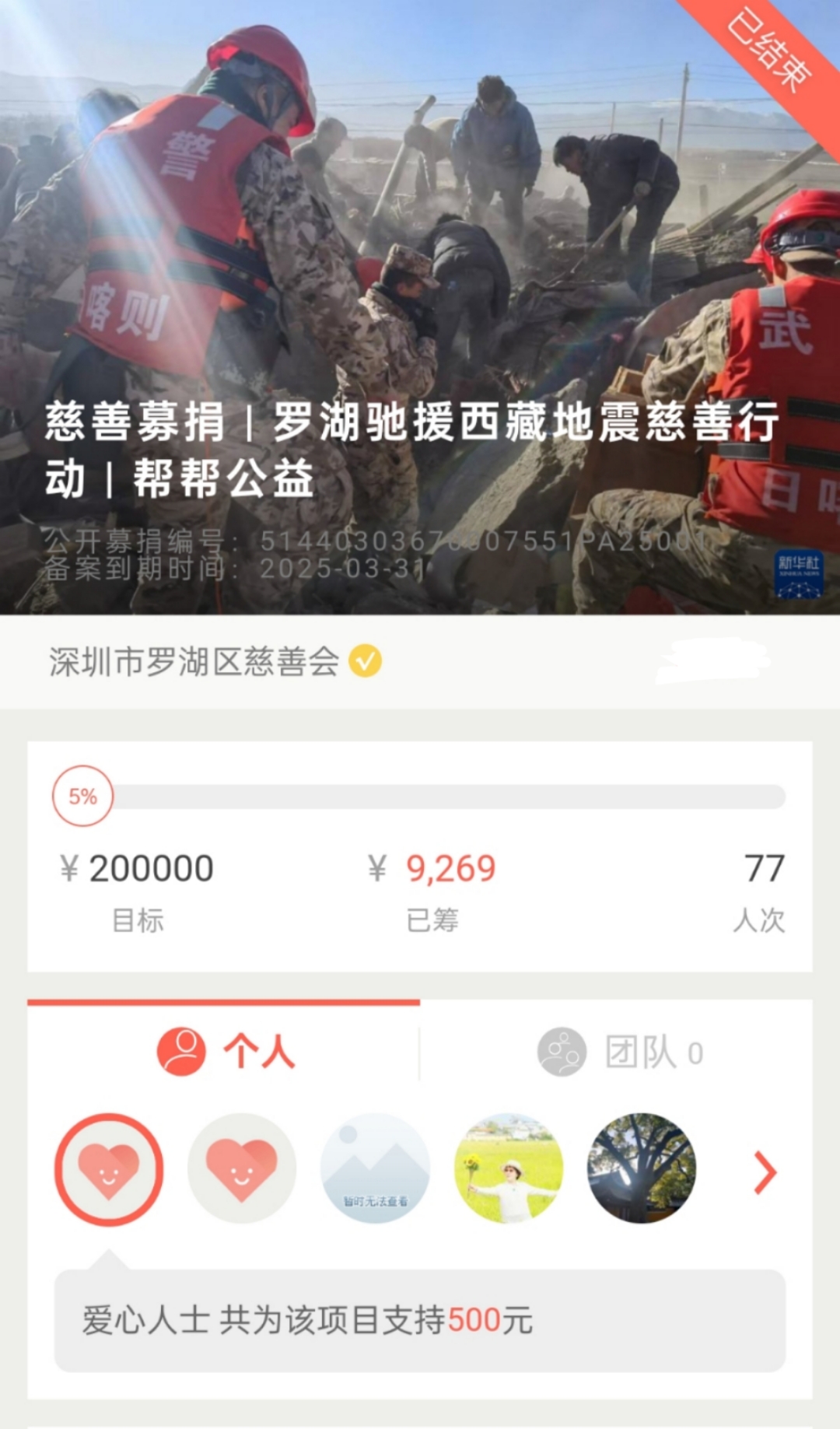Viewport: 840px width, 1429px height.
Task: Open 深圳市罗湖区慈善会 organization page
Action: click(x=194, y=662)
